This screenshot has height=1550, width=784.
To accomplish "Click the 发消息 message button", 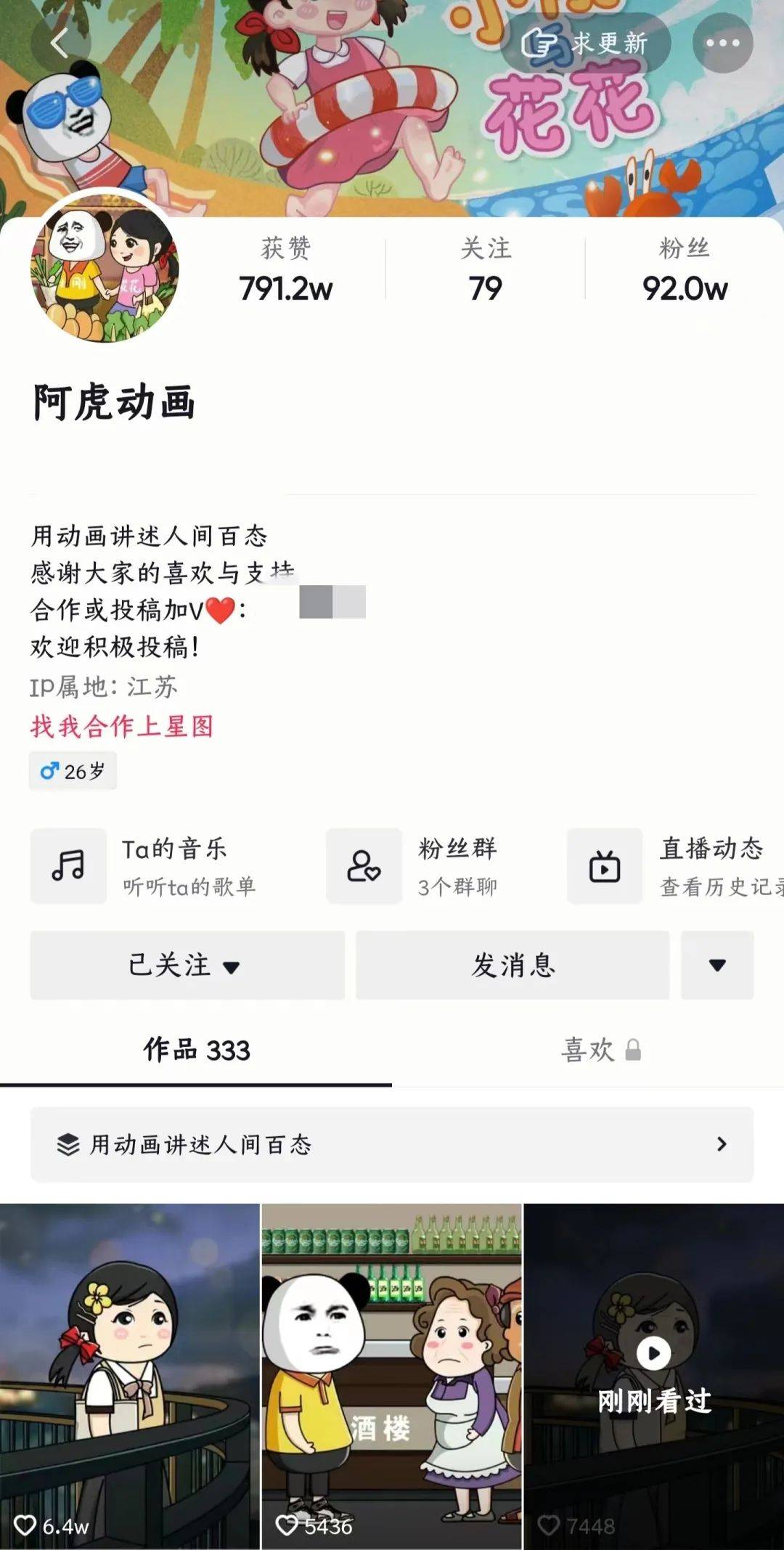I will pos(513,966).
